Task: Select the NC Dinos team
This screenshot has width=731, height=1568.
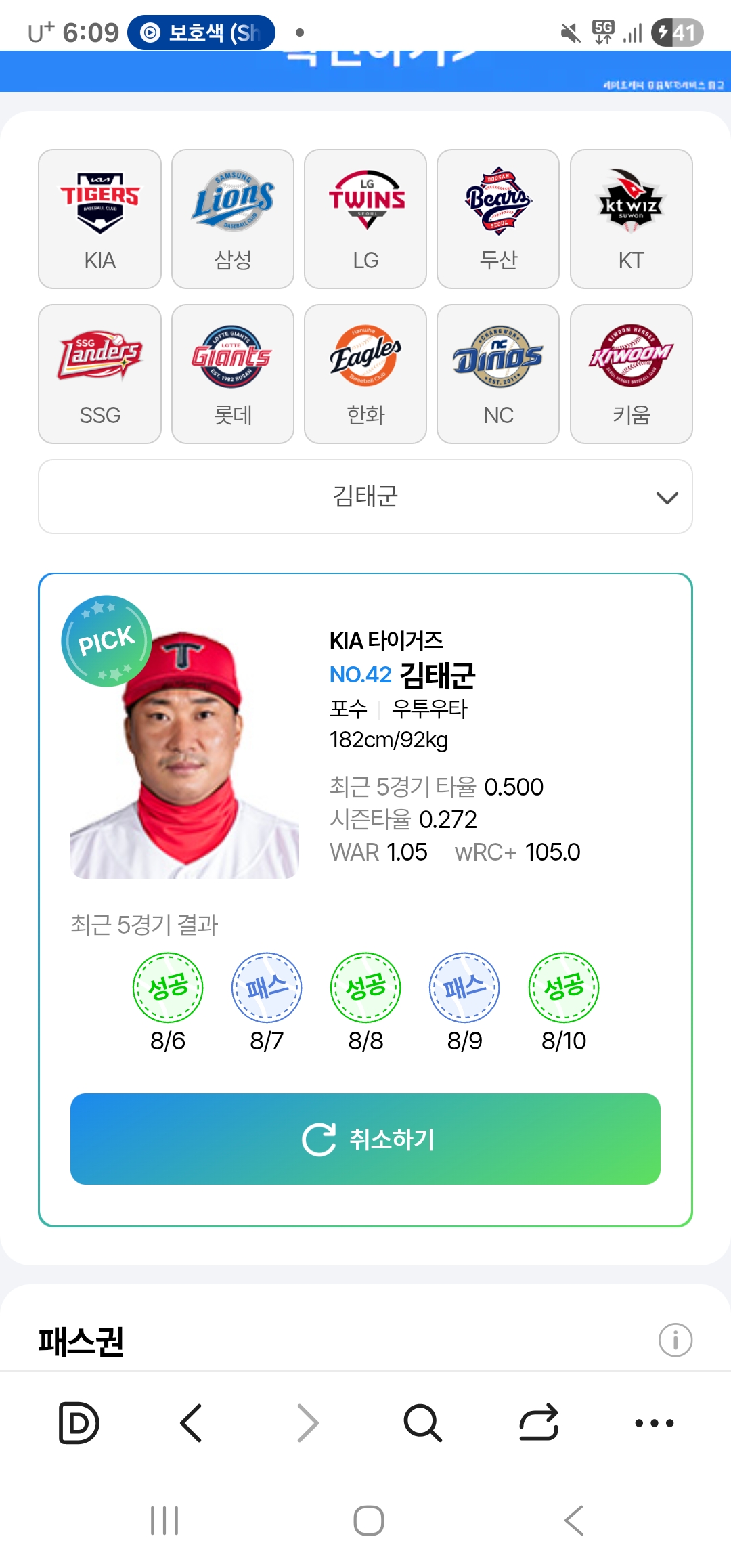Action: [498, 374]
